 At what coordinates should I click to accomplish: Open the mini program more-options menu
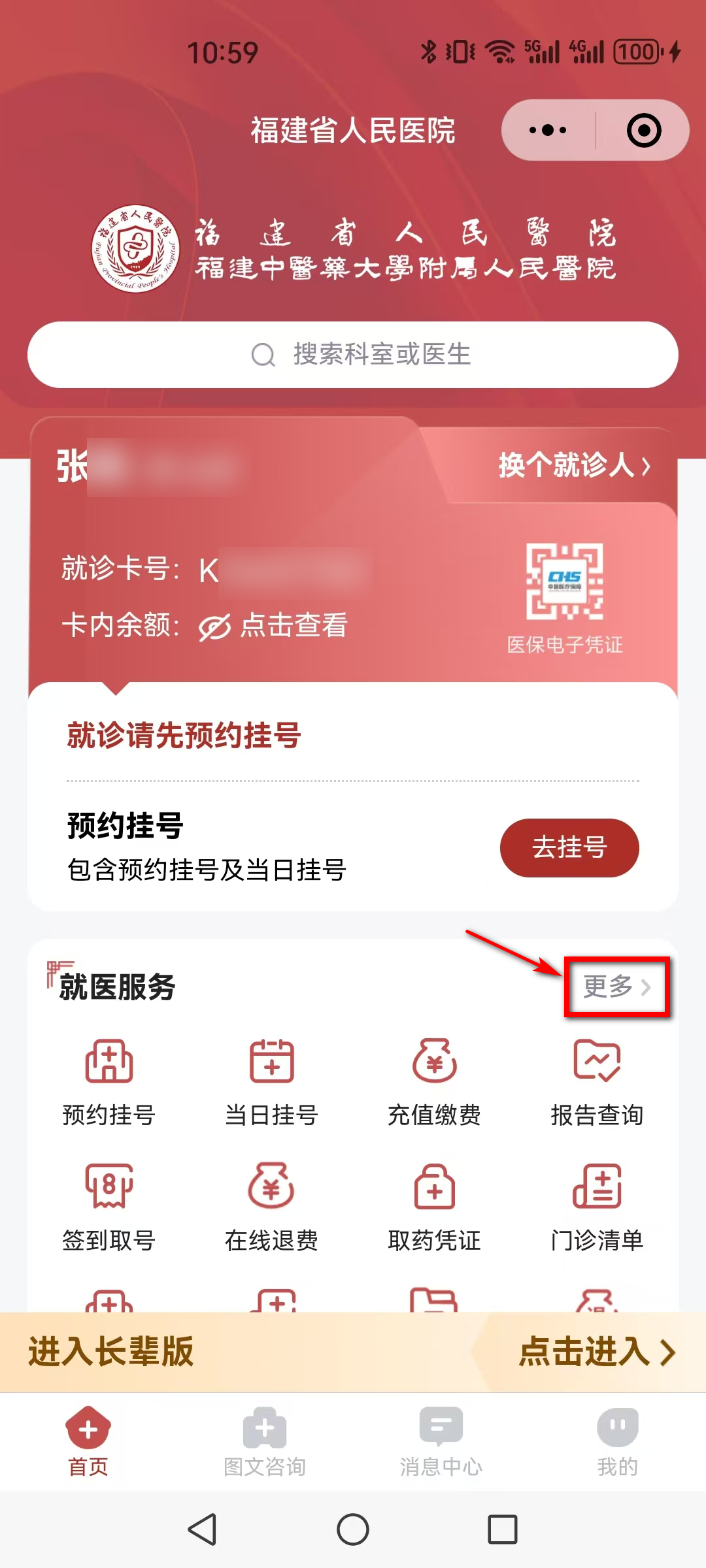(x=548, y=130)
